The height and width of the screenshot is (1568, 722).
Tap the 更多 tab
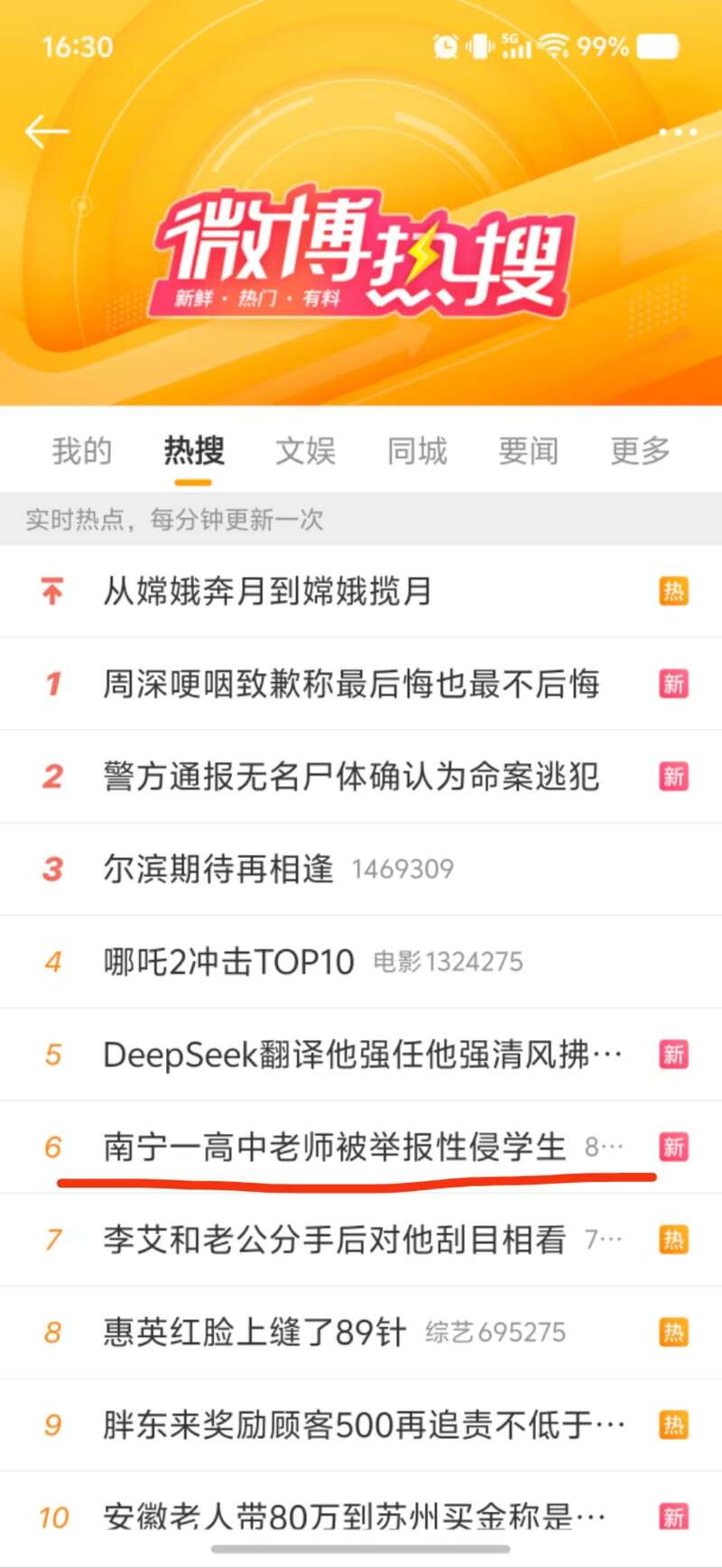(640, 450)
